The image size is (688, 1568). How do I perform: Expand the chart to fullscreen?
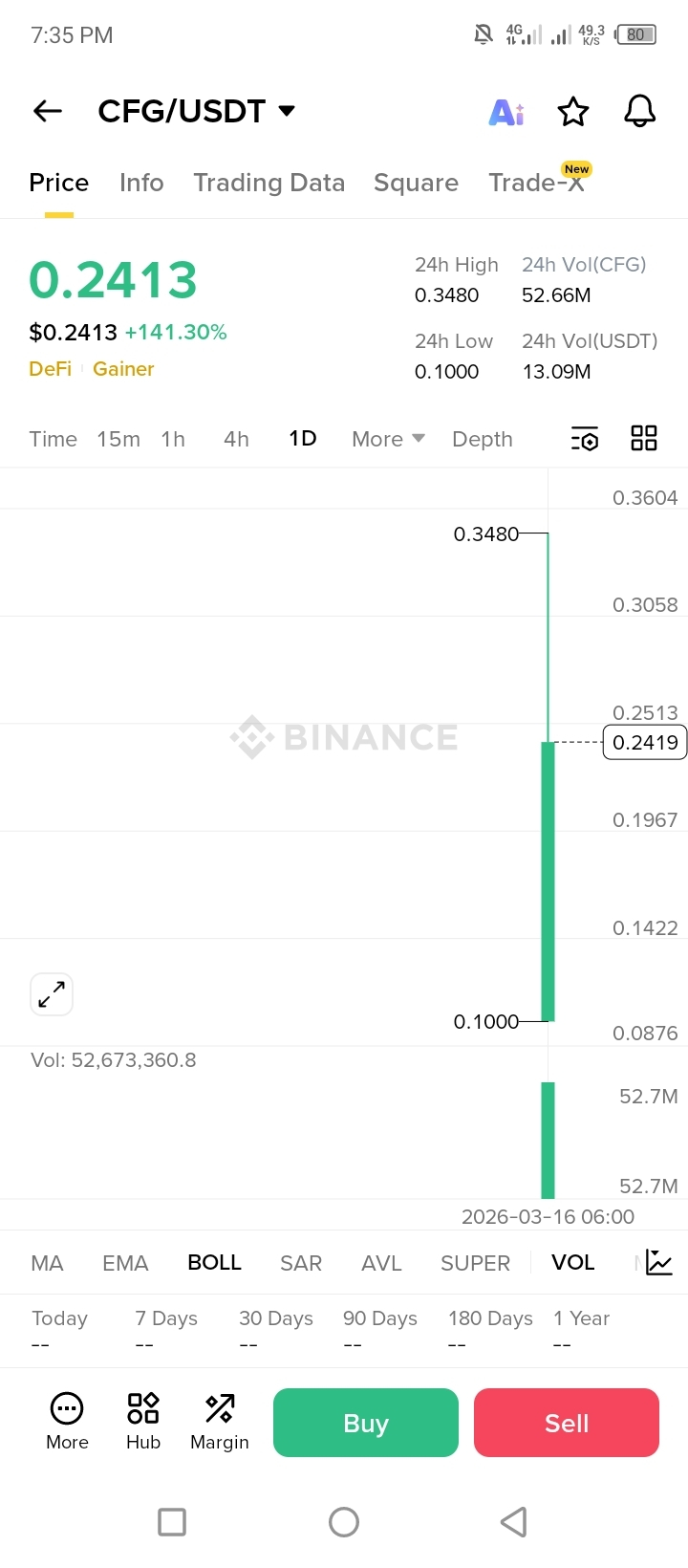(52, 994)
